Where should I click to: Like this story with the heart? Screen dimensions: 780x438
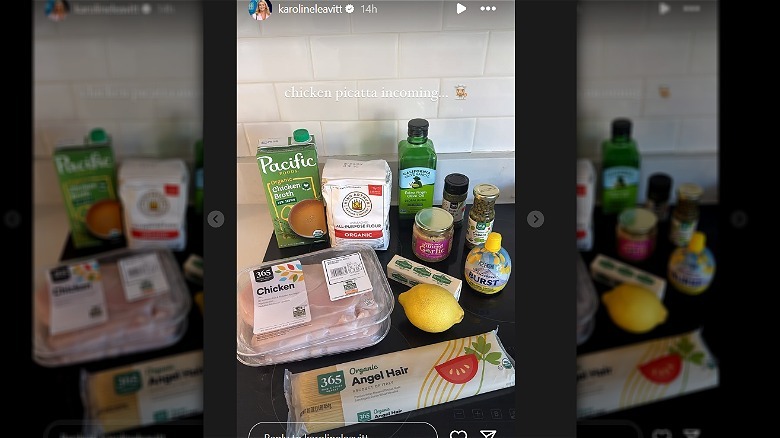point(458,434)
